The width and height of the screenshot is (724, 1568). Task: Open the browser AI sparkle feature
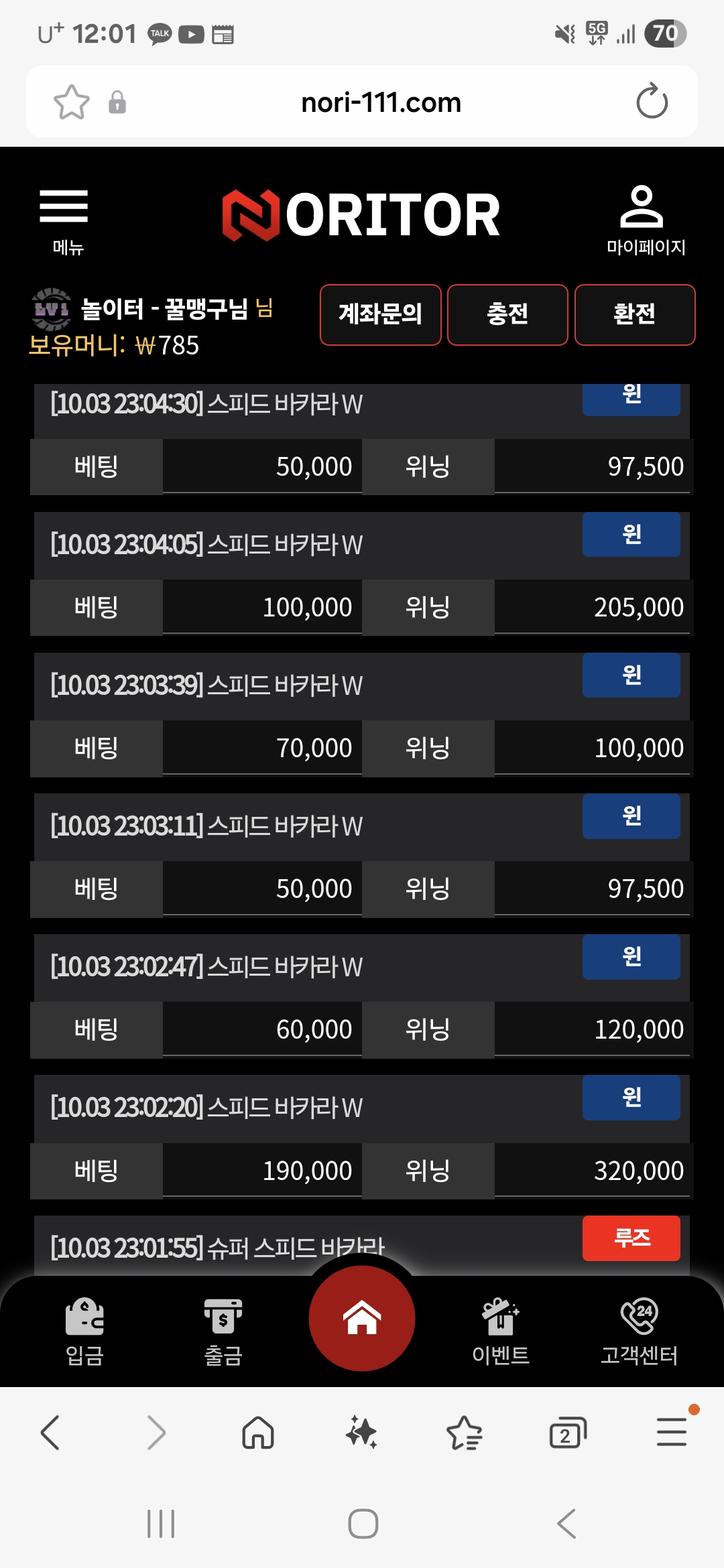(x=361, y=1433)
